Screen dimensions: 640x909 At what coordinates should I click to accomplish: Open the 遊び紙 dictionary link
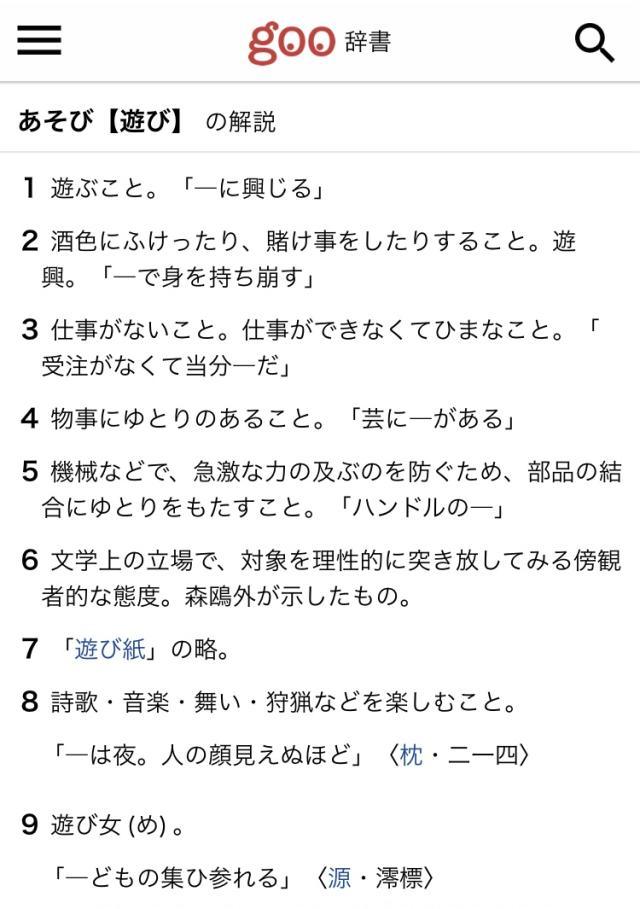pyautogui.click(x=110, y=649)
